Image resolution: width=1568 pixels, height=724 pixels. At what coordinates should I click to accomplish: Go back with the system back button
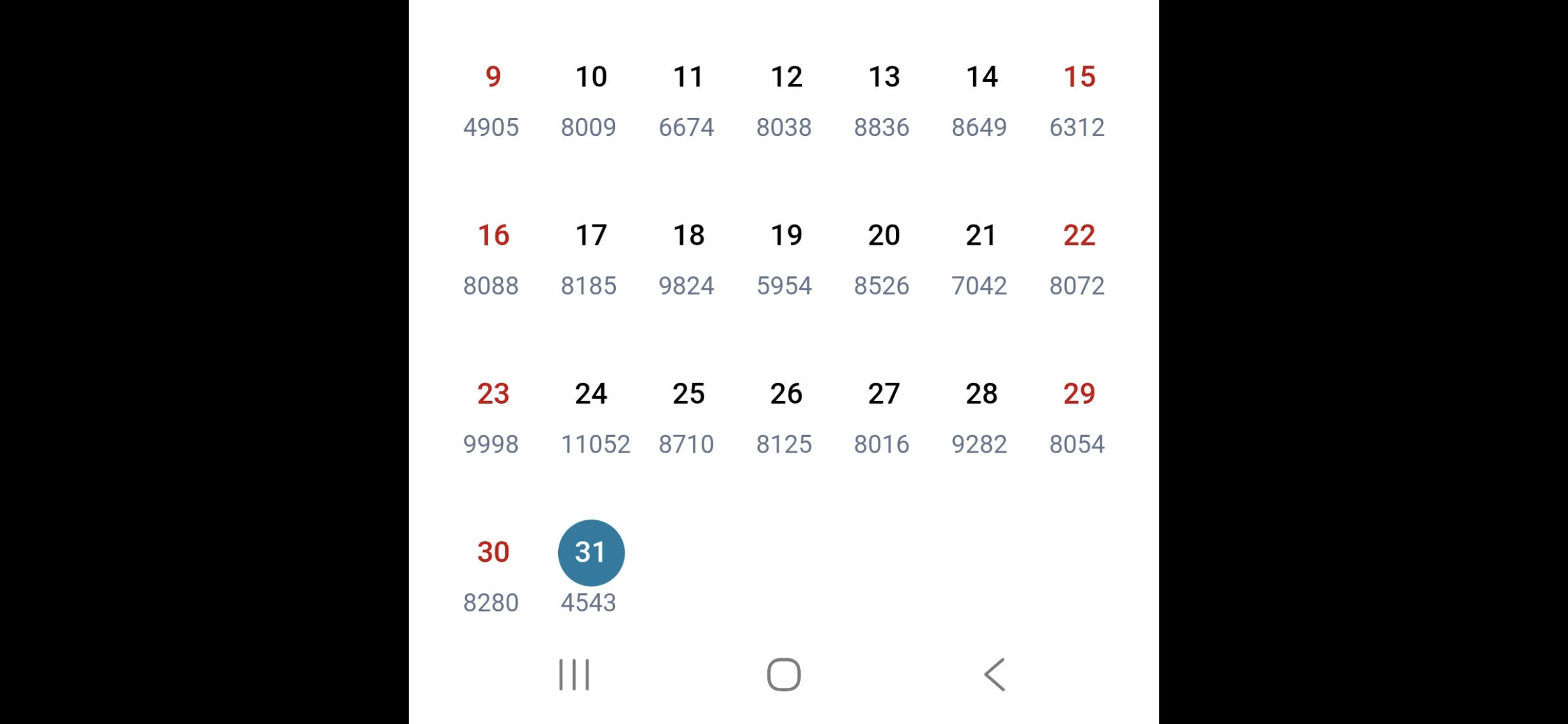click(994, 674)
